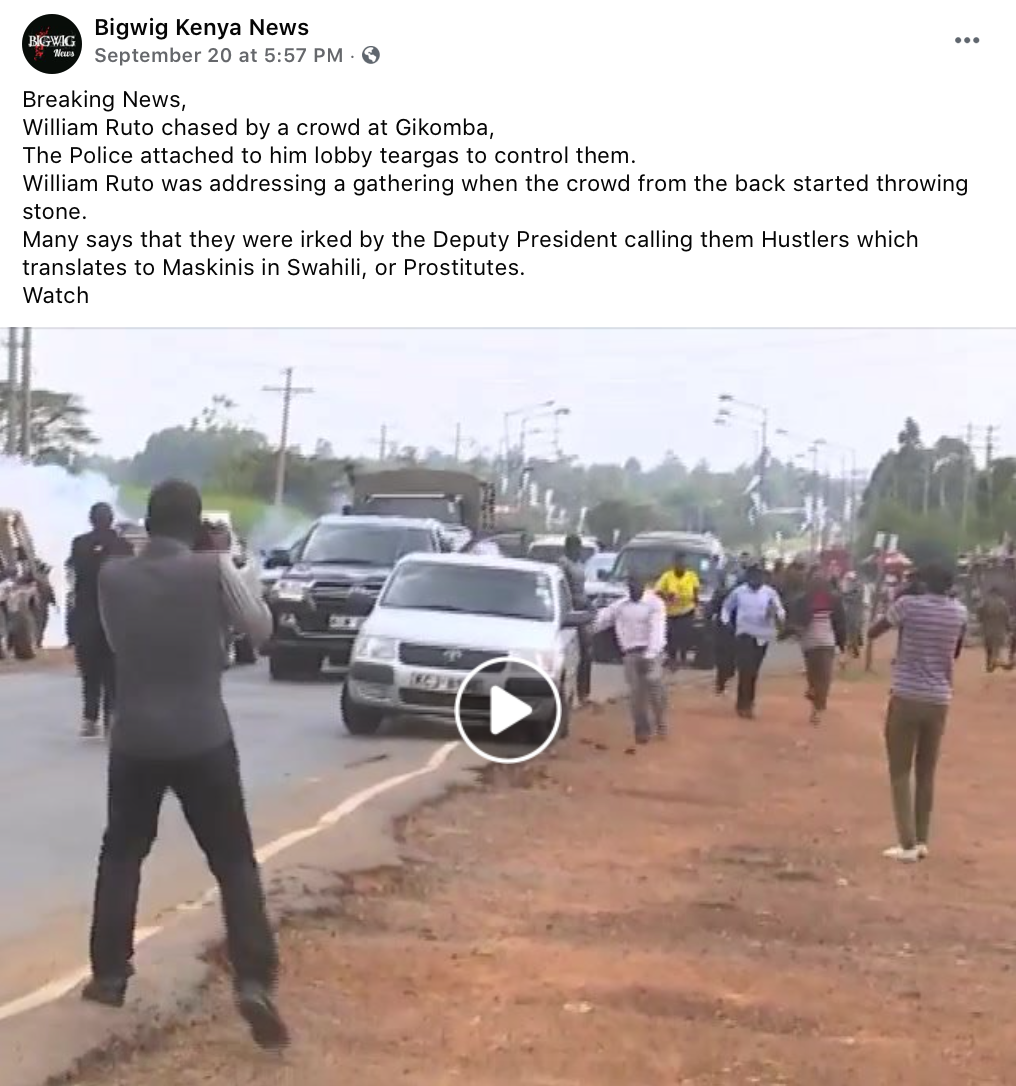Open the Bigwig Kenya News page name

coord(201,28)
